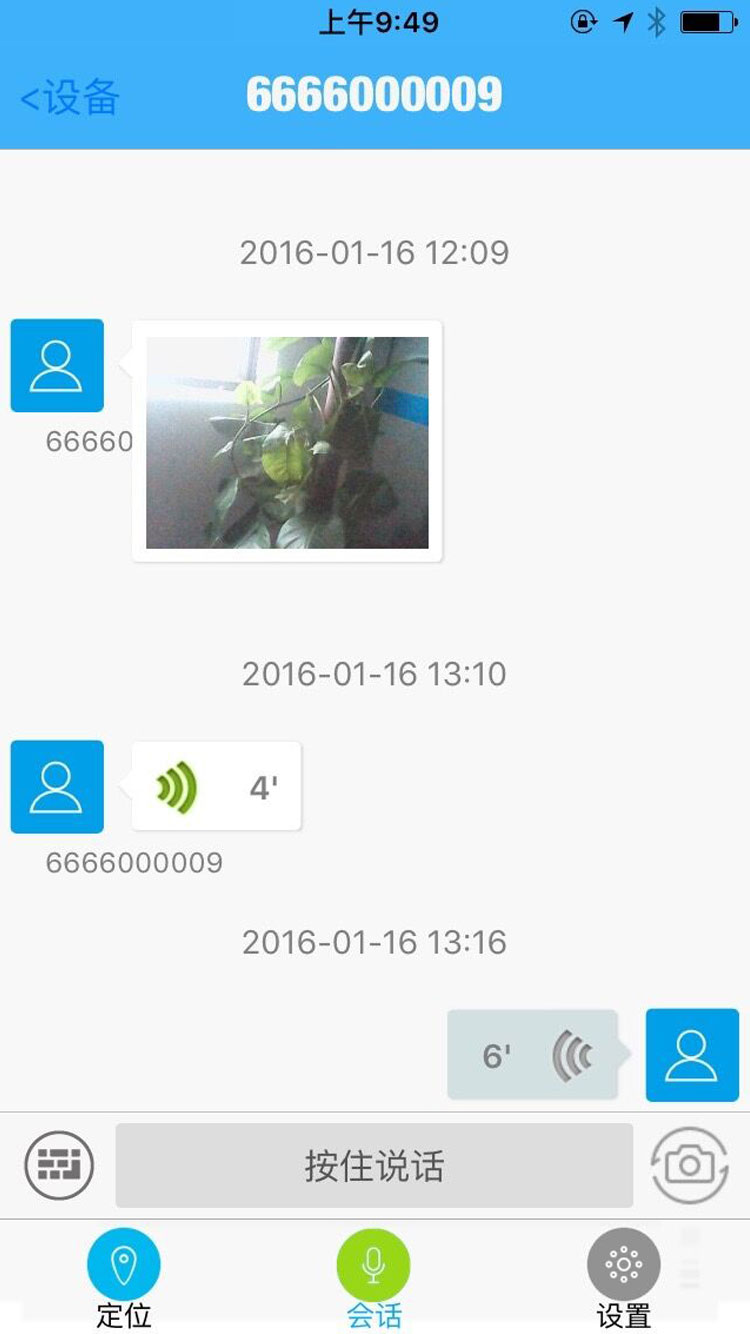Select the keyboard input icon
Image resolution: width=750 pixels, height=1334 pixels.
tap(57, 1166)
